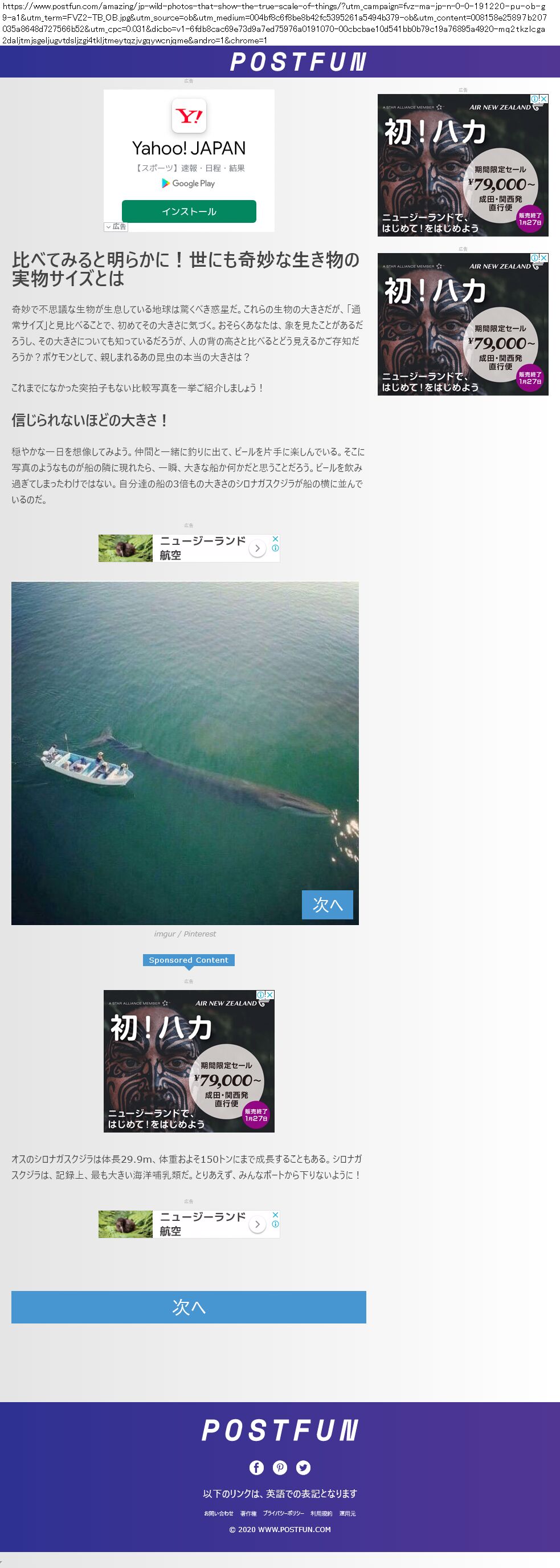Viewport: 560px width, 1568px height.
Task: Open the ニュージーランド航空 banner arrow above the photo
Action: tap(257, 548)
